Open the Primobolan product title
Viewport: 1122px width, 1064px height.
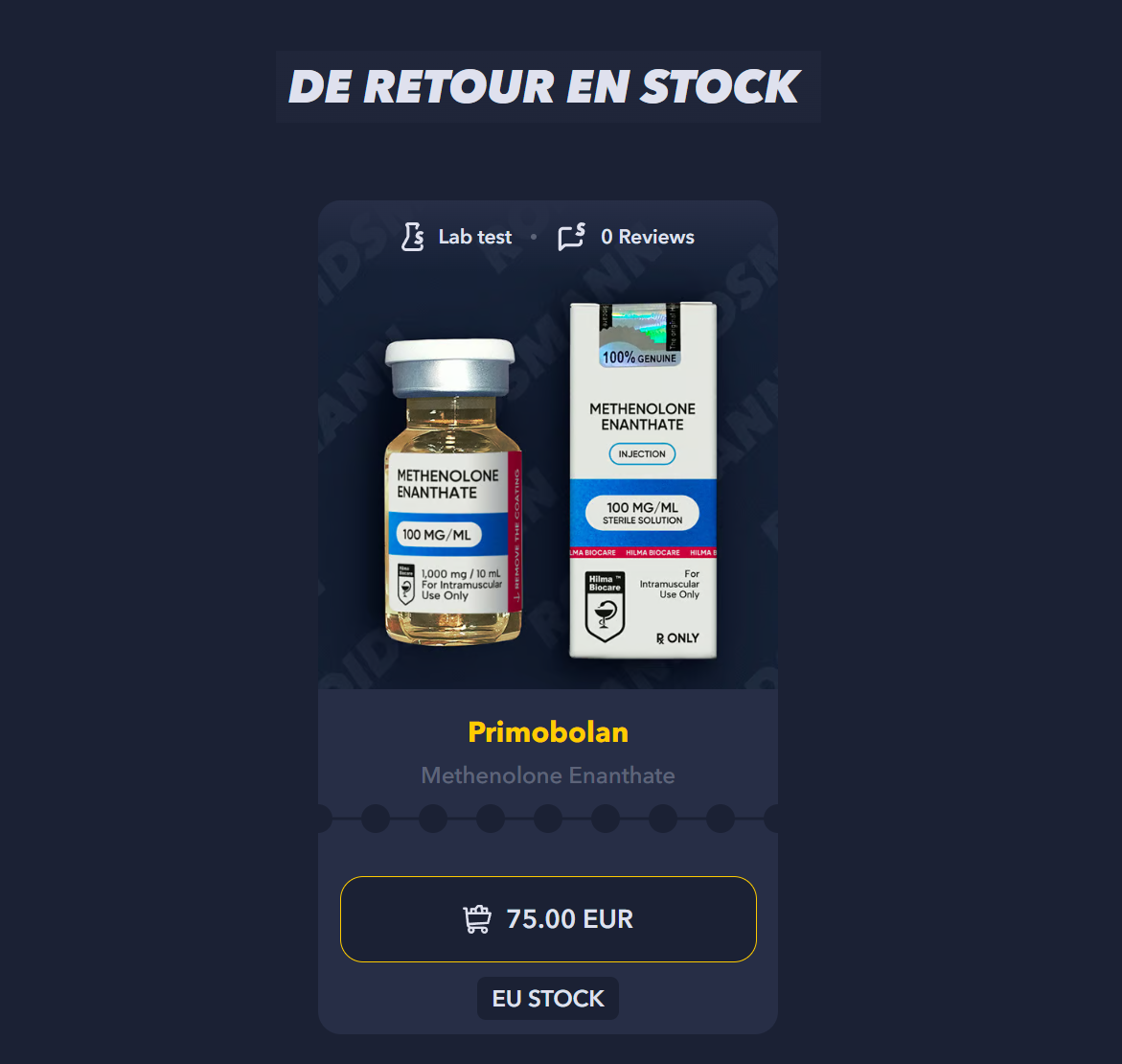(x=548, y=732)
